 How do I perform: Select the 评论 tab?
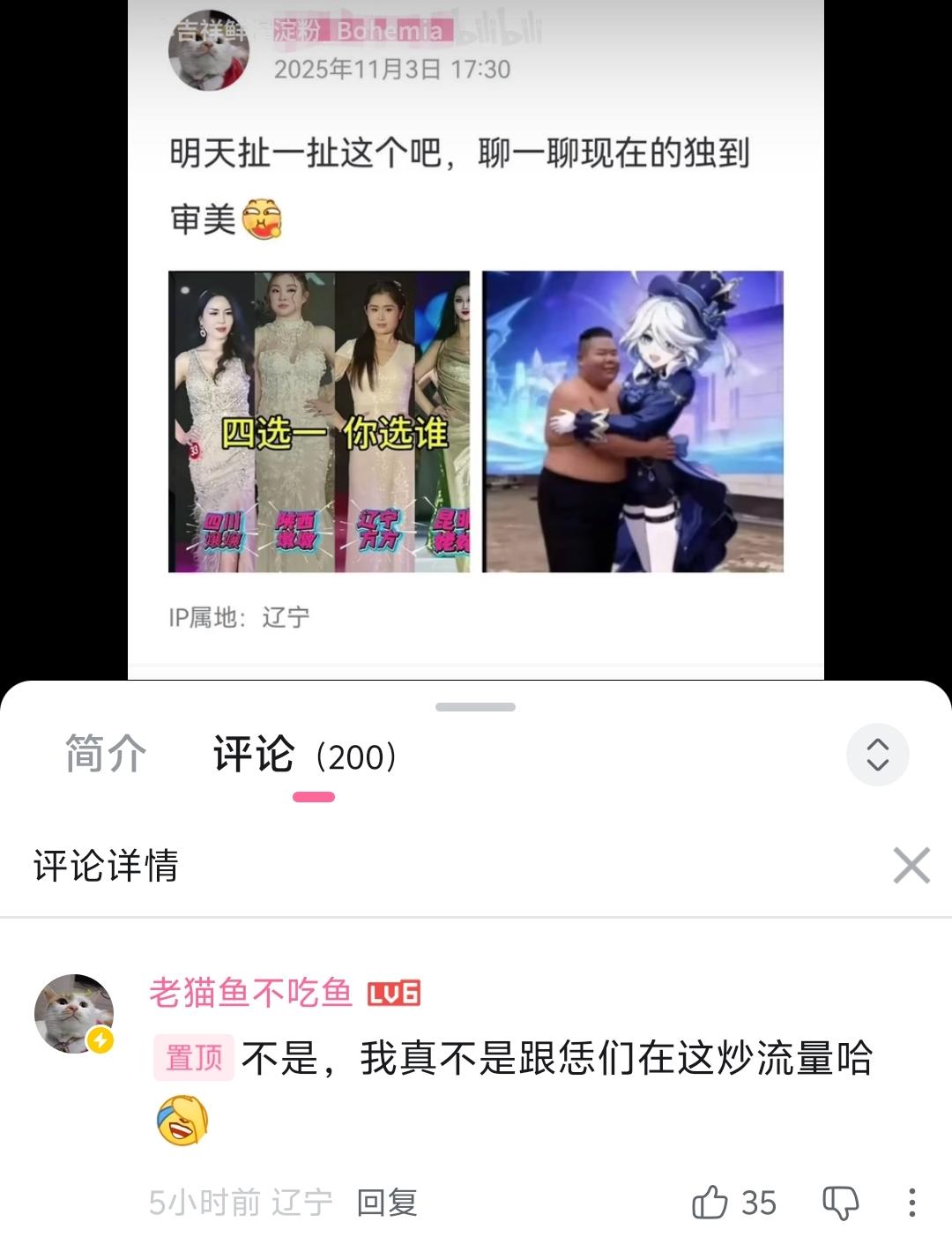[255, 756]
